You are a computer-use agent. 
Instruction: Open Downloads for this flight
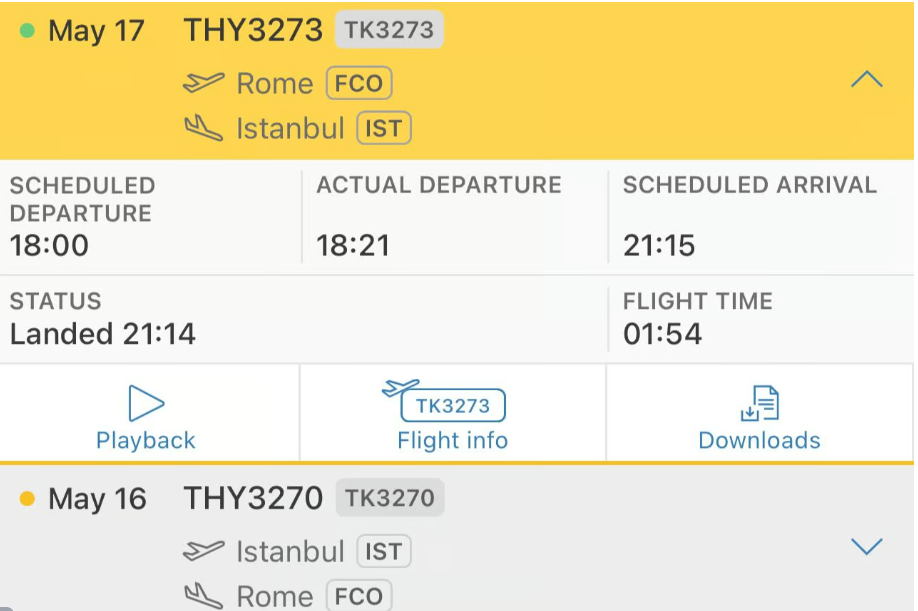[x=759, y=414]
